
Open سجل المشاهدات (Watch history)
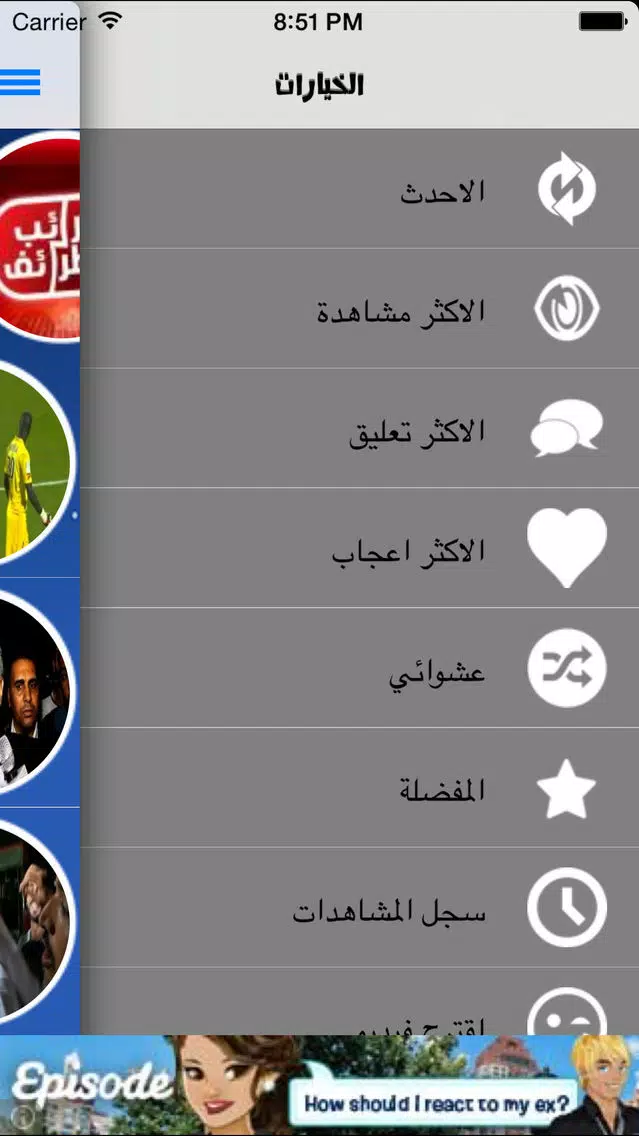click(x=360, y=909)
